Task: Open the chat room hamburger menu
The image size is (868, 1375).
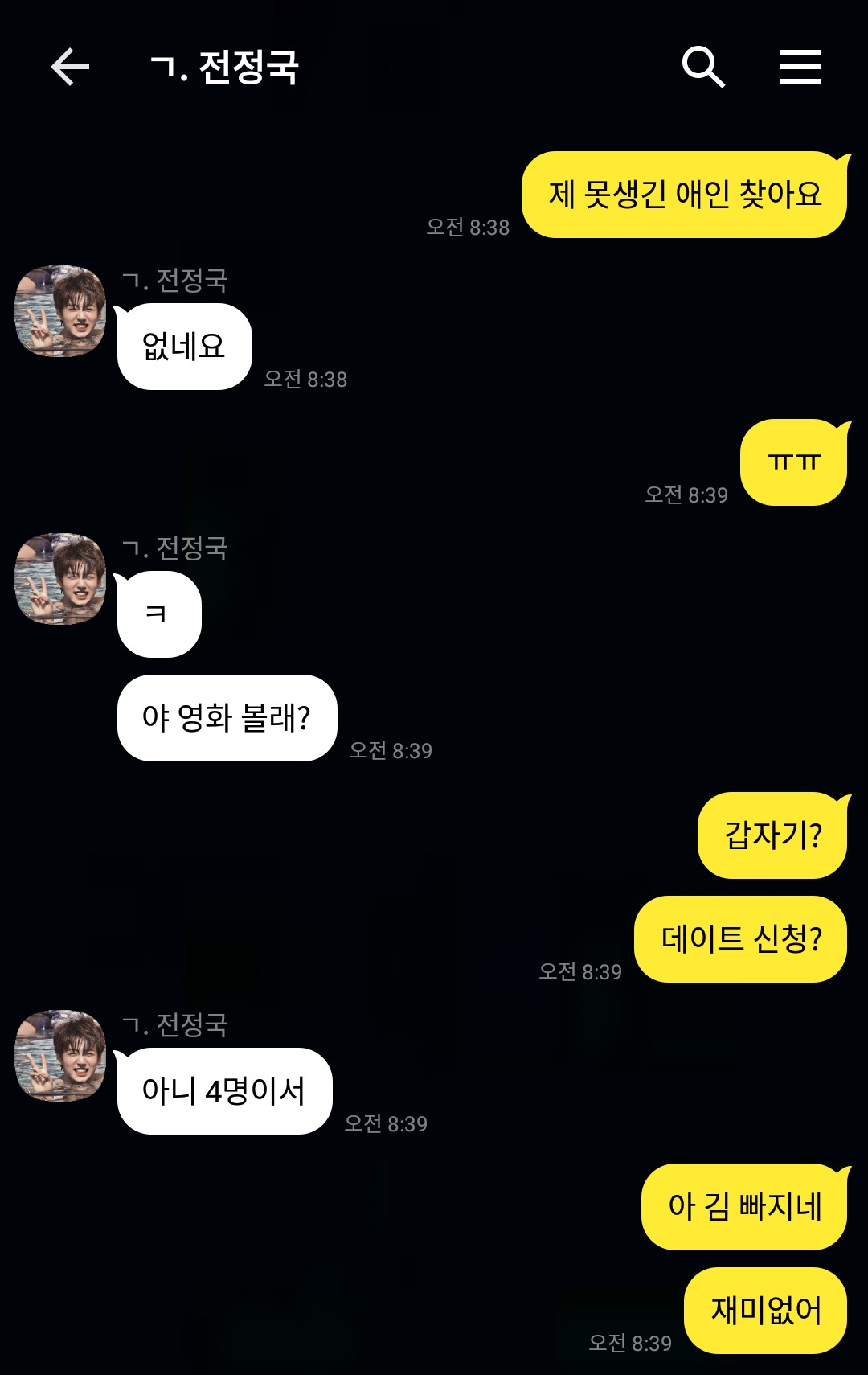Action: click(800, 67)
